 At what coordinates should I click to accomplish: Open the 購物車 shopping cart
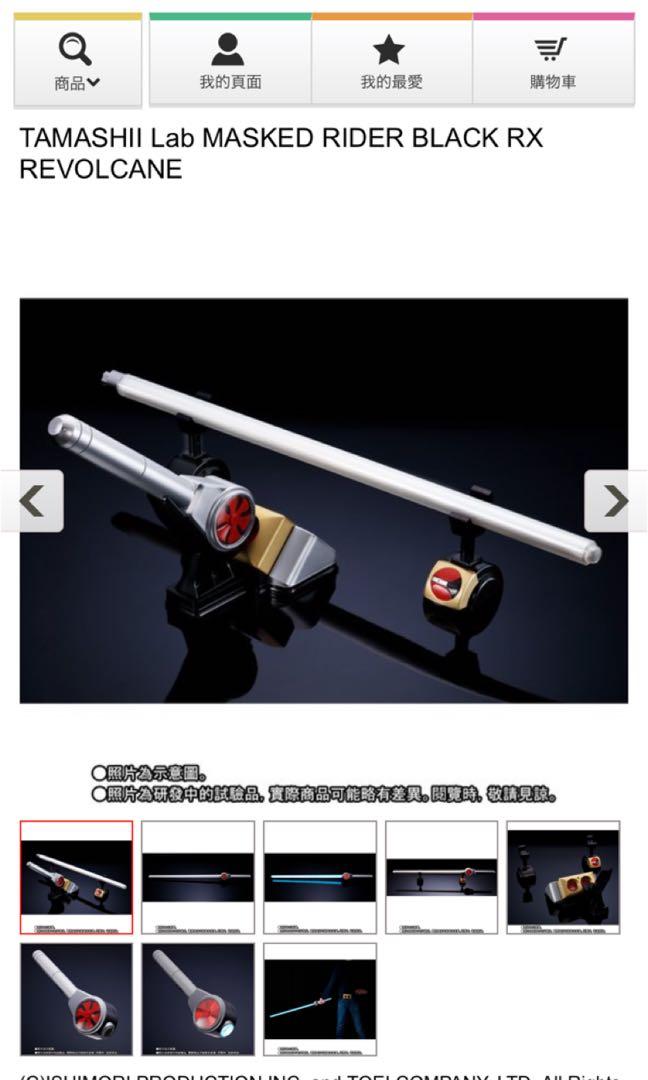552,62
